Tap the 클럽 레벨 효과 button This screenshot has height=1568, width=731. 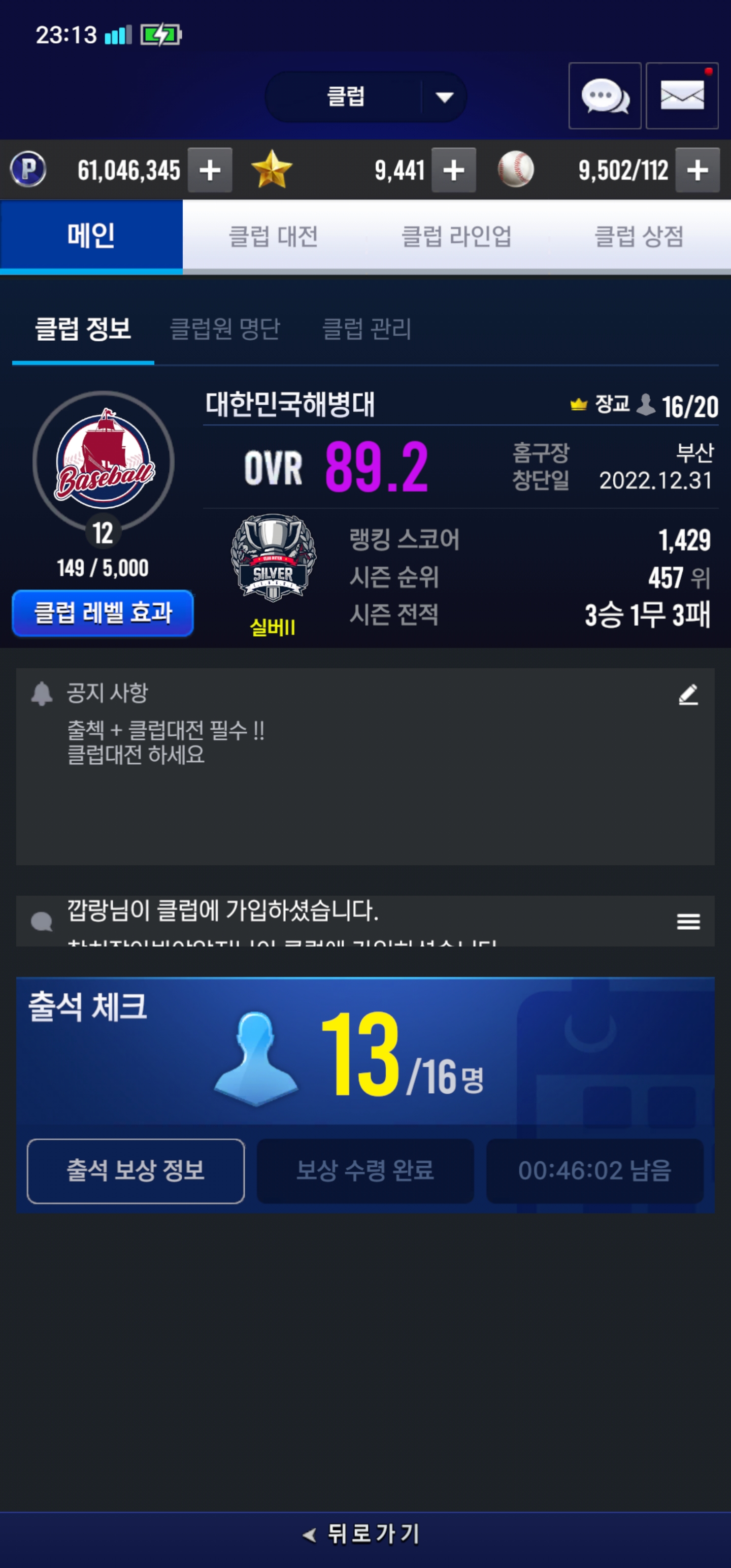103,612
